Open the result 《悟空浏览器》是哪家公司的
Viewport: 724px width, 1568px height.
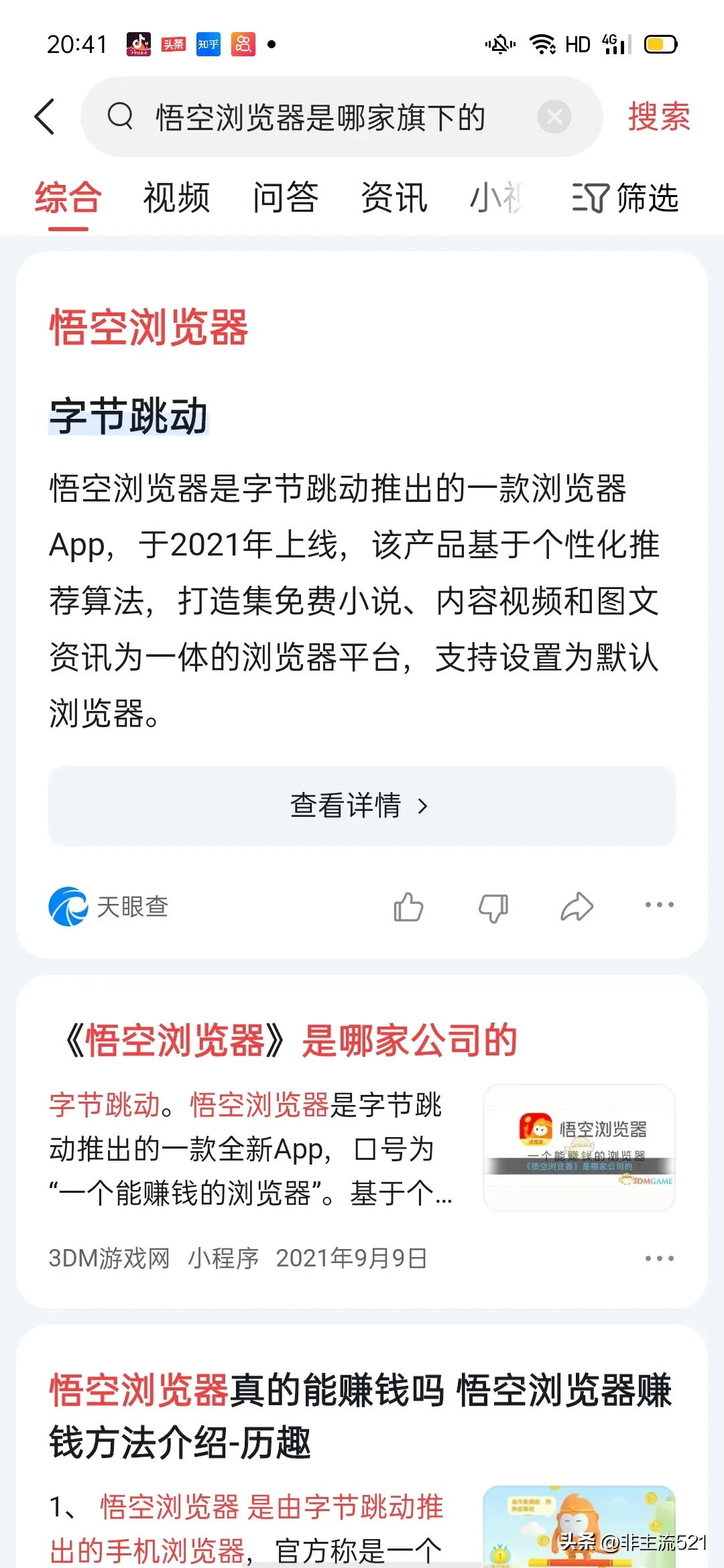pyautogui.click(x=290, y=1040)
